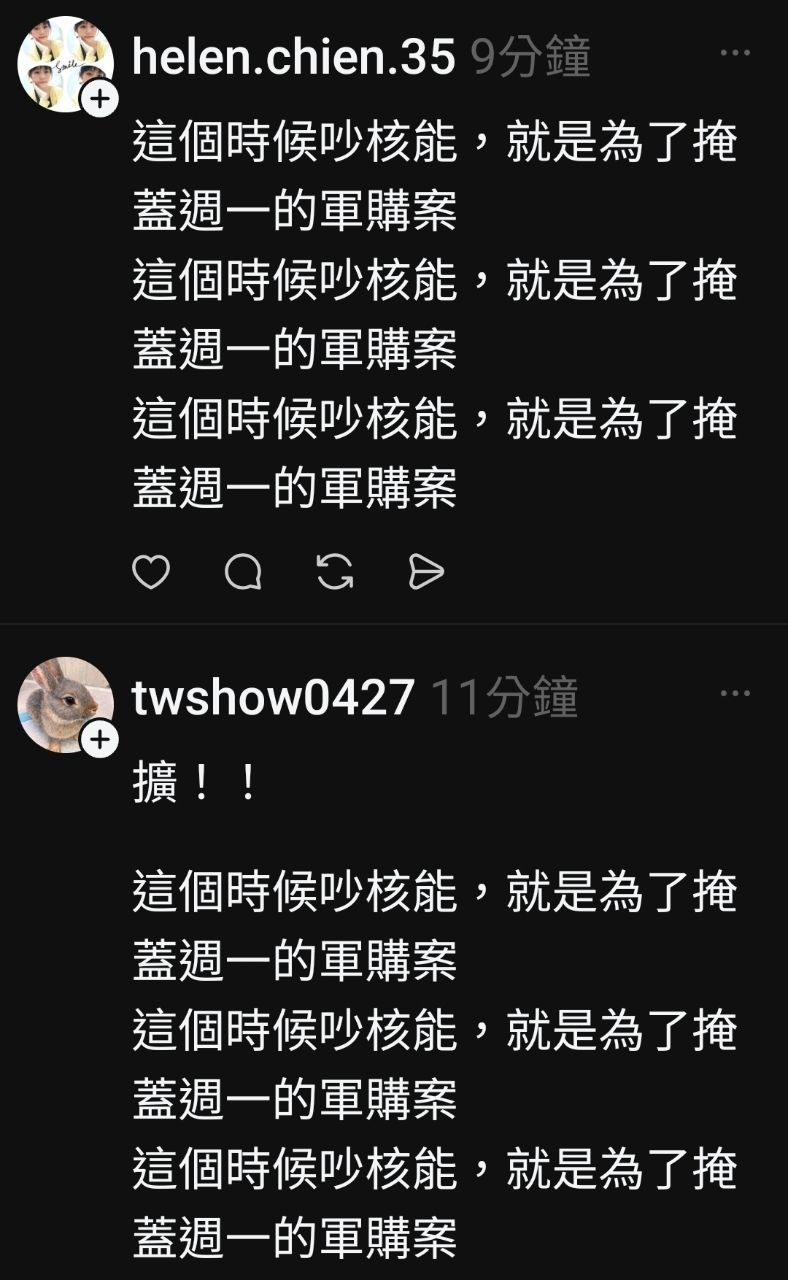Follow twshow0427 via avatar plus badge
This screenshot has width=788, height=1280.
[x=100, y=739]
